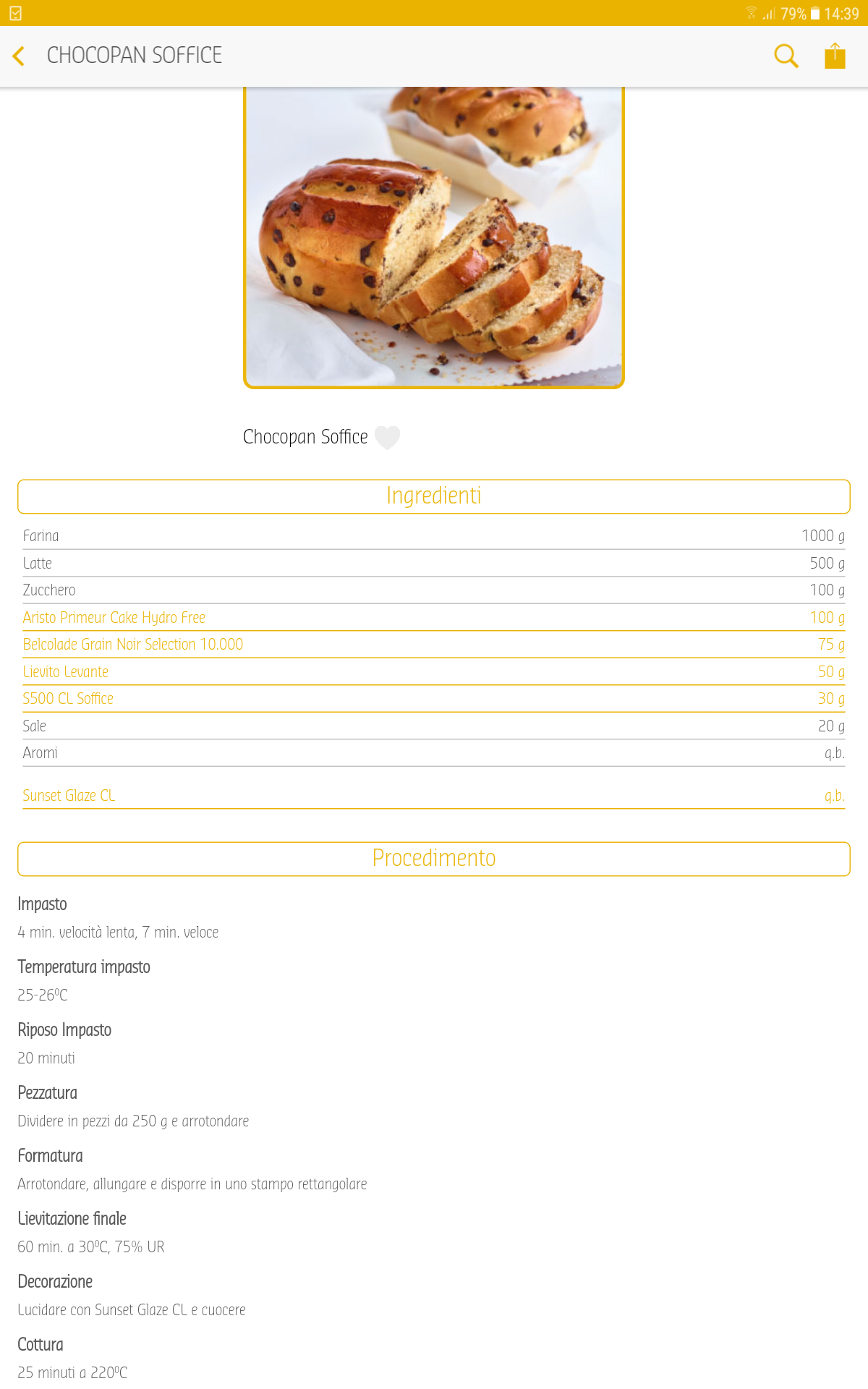The height and width of the screenshot is (1389, 868).
Task: Share this Chocopan Soffice recipe
Action: coord(835,56)
